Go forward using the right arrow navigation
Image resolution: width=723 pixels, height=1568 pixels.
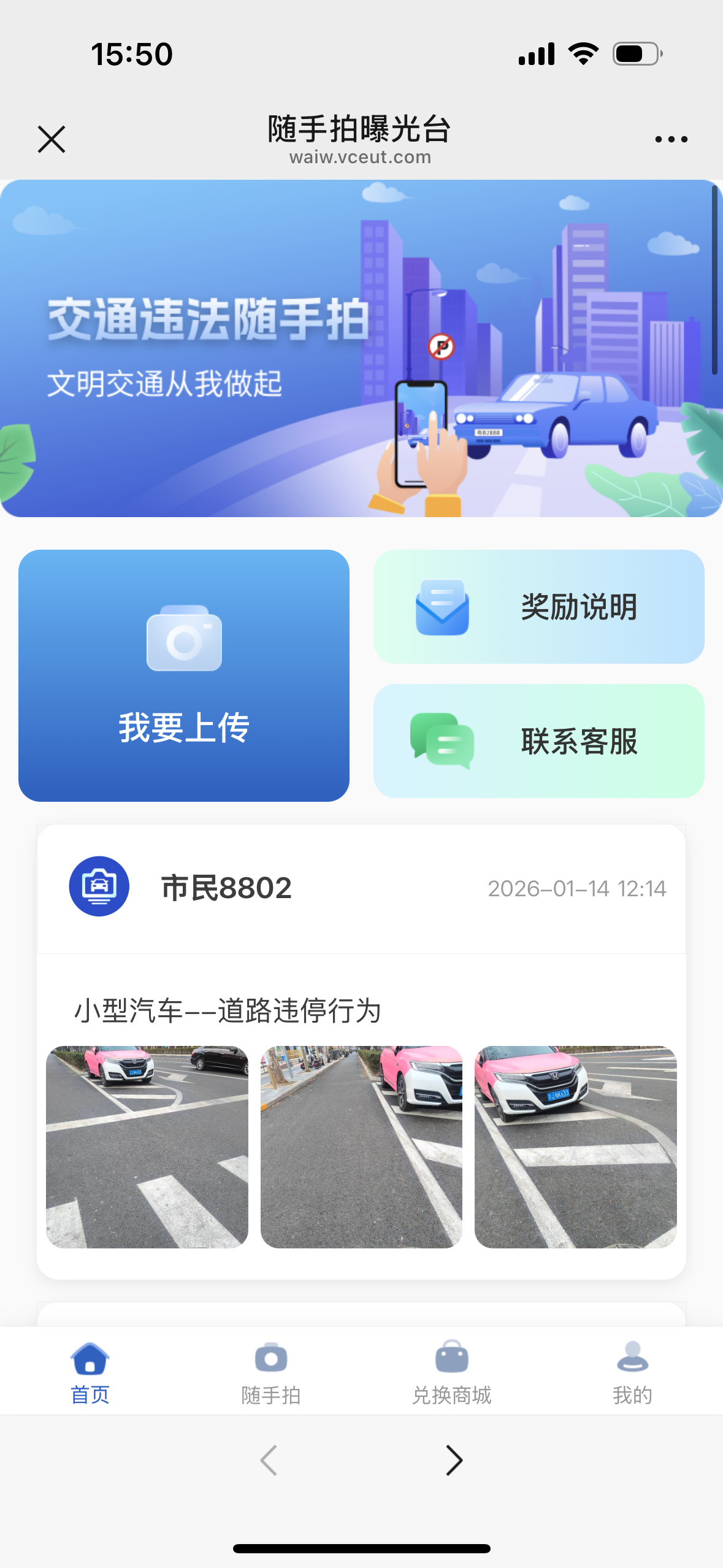tap(453, 1460)
